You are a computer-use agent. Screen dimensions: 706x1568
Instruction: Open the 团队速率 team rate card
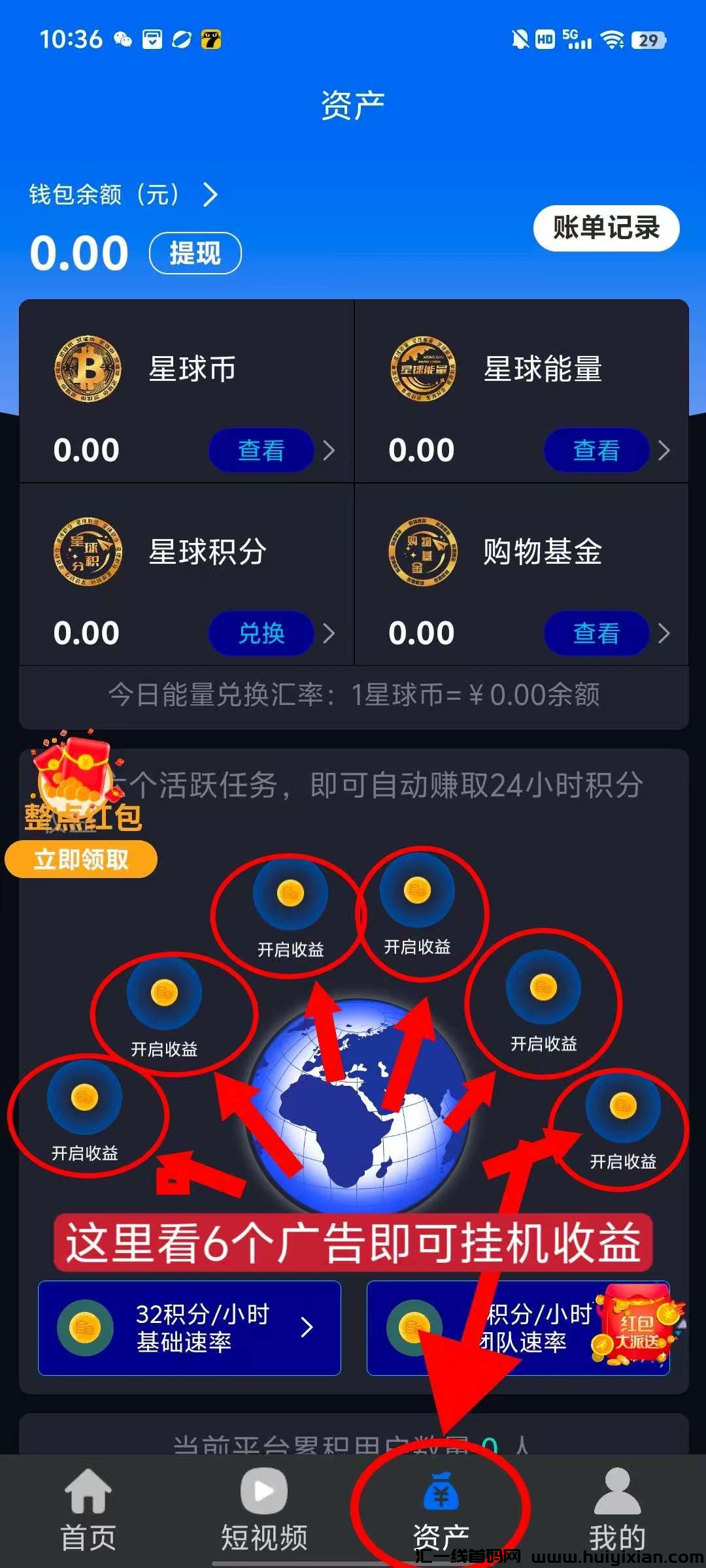click(x=497, y=1328)
